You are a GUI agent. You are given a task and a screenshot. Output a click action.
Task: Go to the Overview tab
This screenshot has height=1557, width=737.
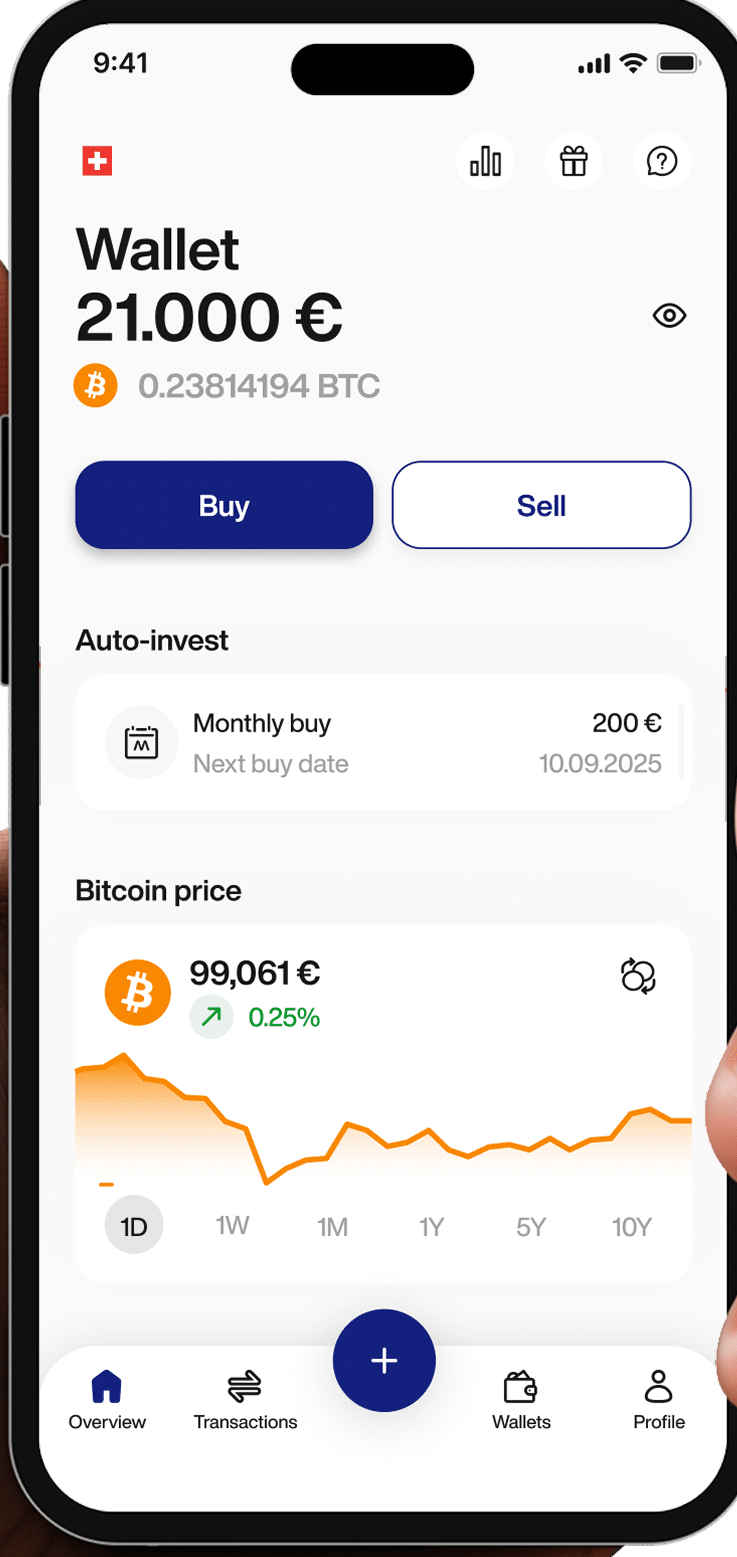coord(107,1400)
